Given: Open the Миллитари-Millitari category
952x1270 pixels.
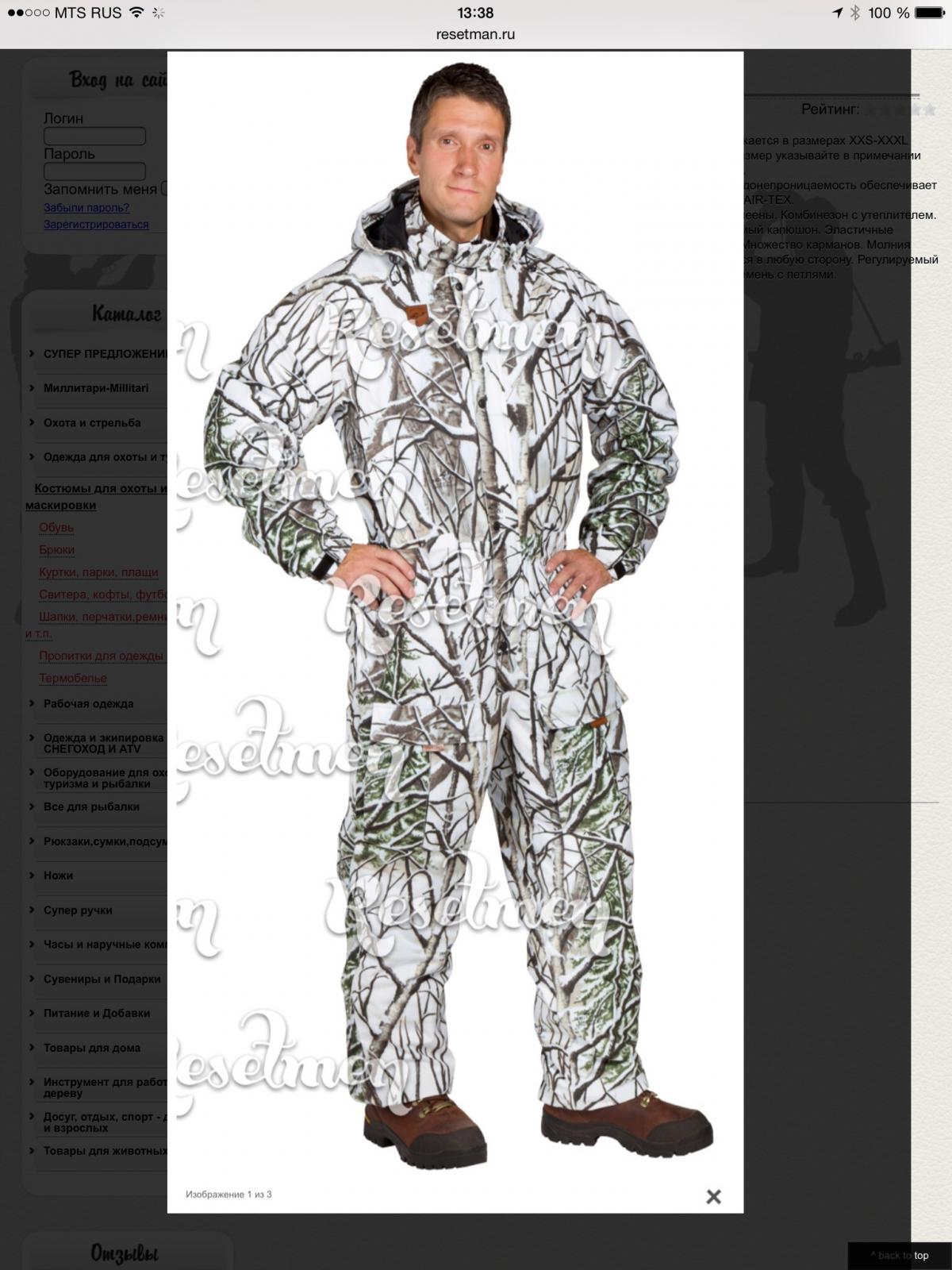Looking at the screenshot, I should pyautogui.click(x=96, y=388).
